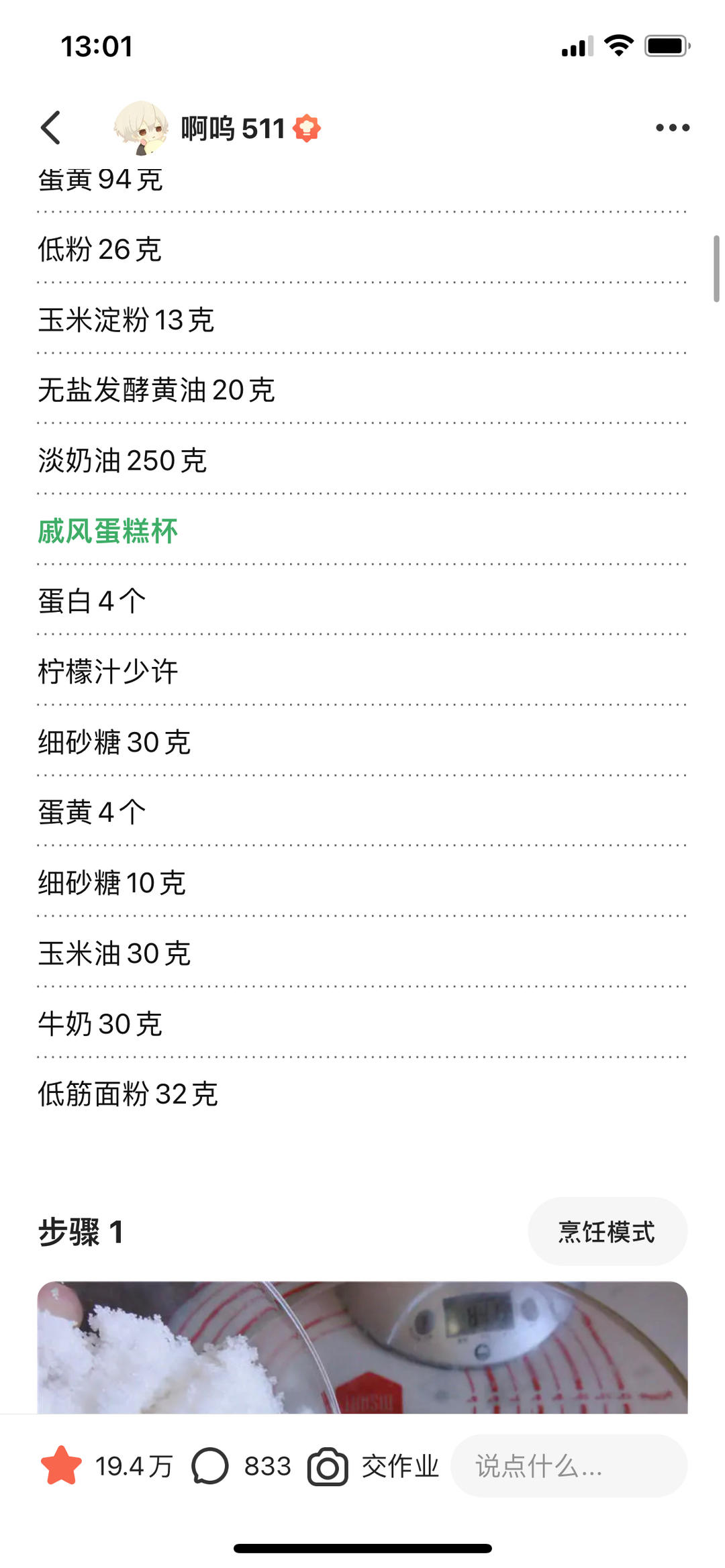Tap the 步骤 1 step header
725x1568 pixels.
pos(81,1233)
